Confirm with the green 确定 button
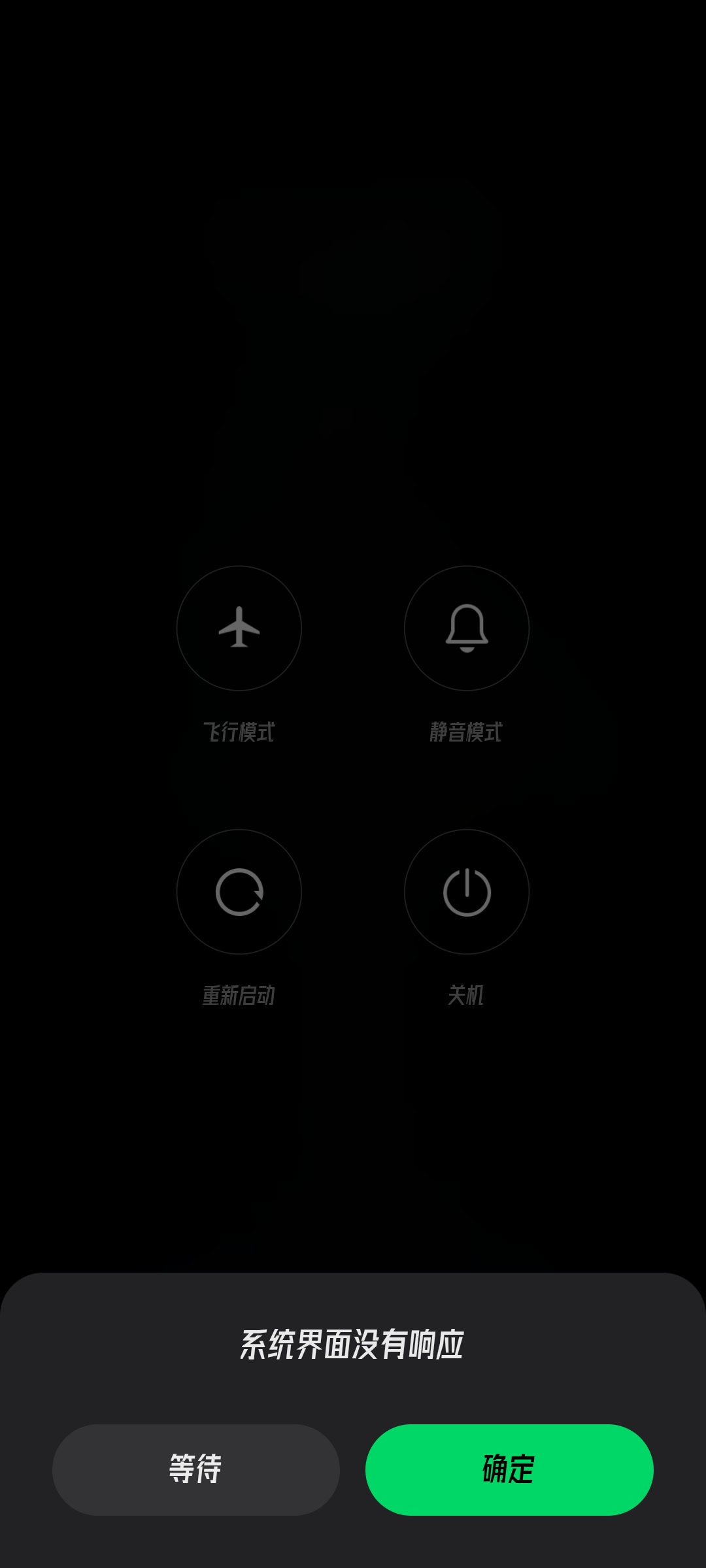This screenshot has width=706, height=1568. [x=509, y=1469]
